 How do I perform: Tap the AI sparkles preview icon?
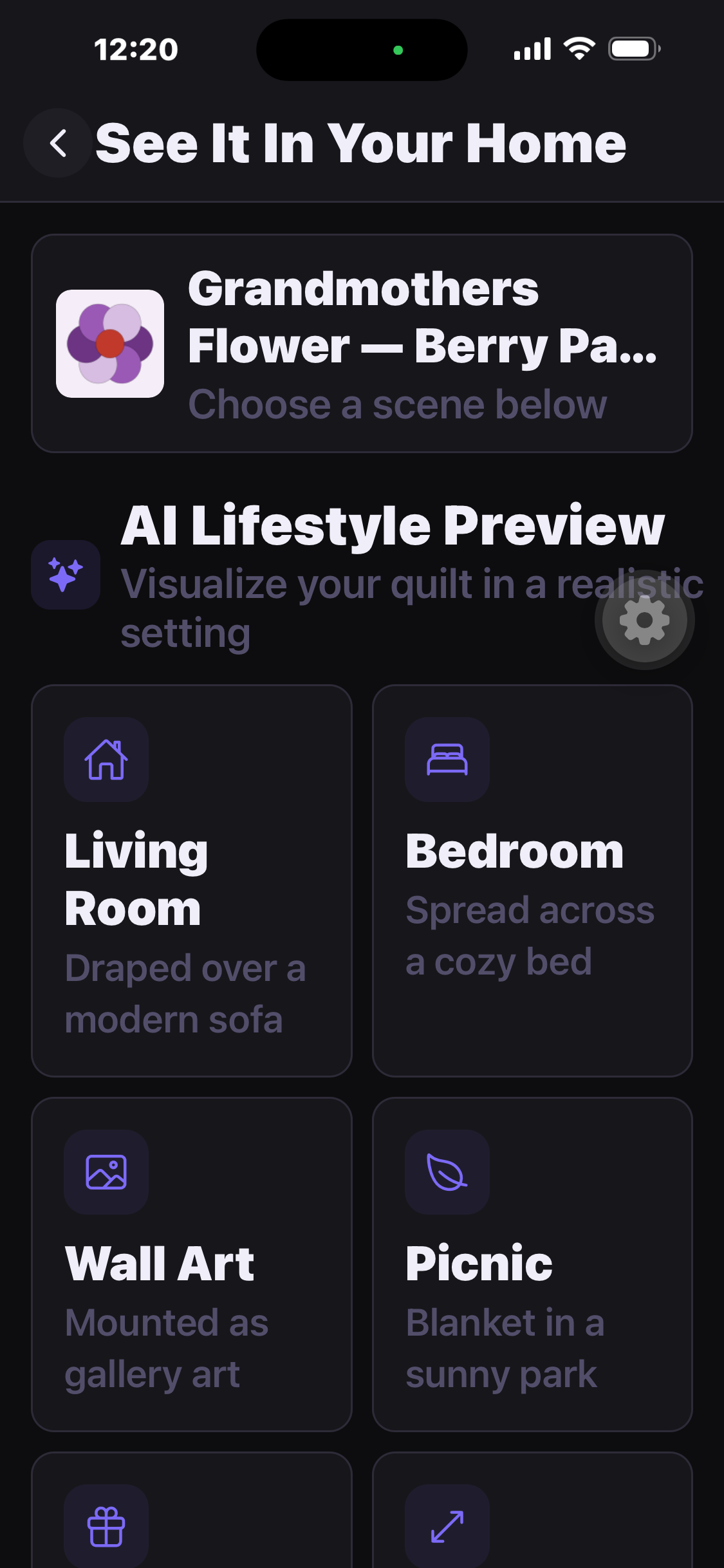point(66,574)
